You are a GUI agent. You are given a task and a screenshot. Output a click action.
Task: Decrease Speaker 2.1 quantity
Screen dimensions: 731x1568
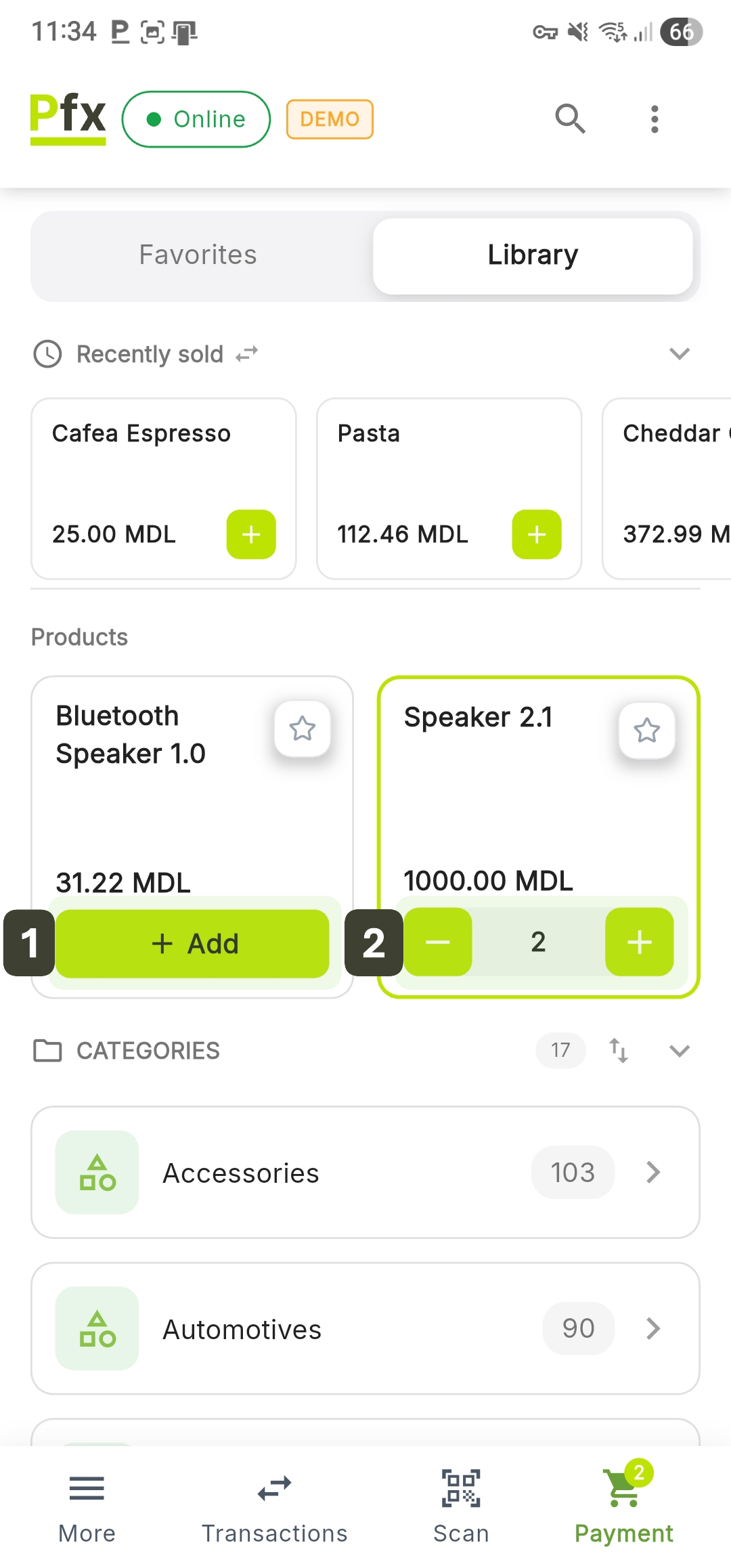pos(438,942)
